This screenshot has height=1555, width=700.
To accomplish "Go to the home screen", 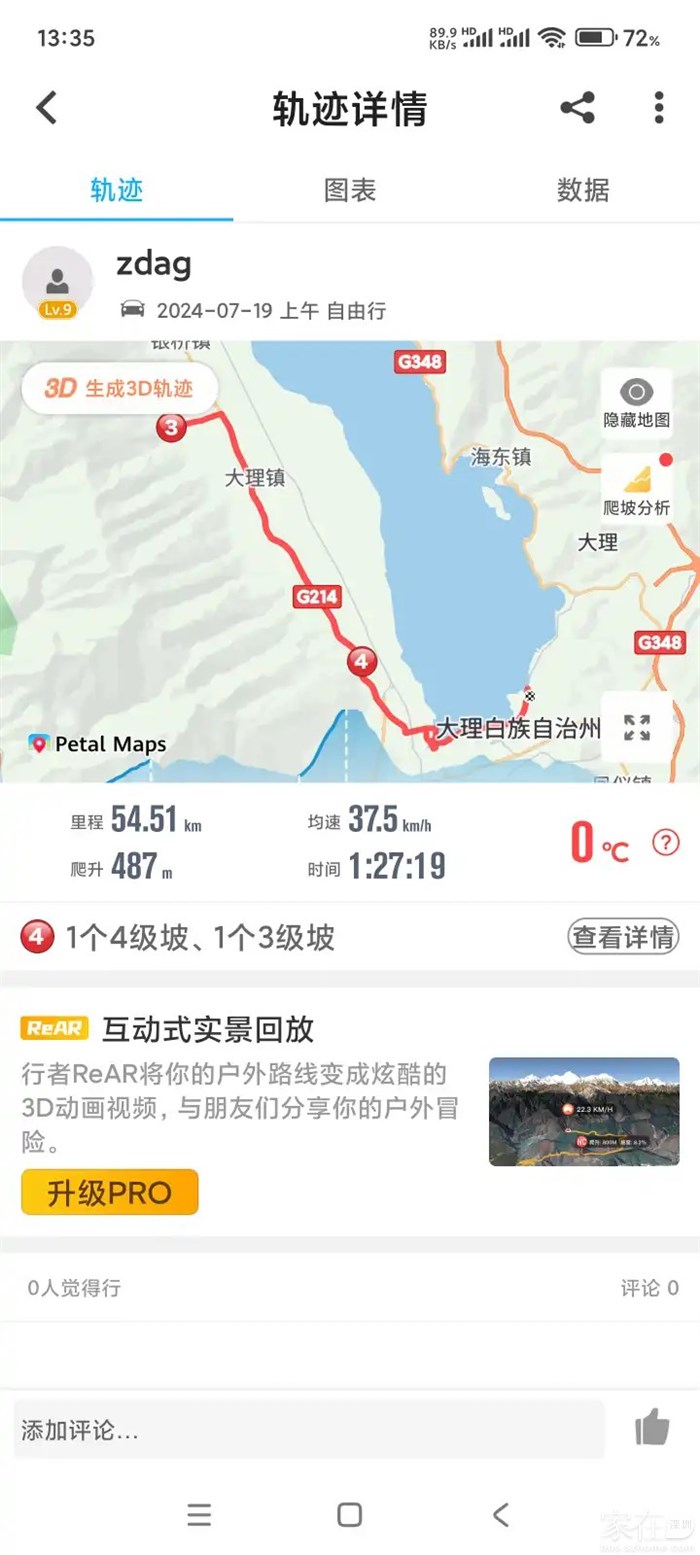I will pyautogui.click(x=349, y=1514).
